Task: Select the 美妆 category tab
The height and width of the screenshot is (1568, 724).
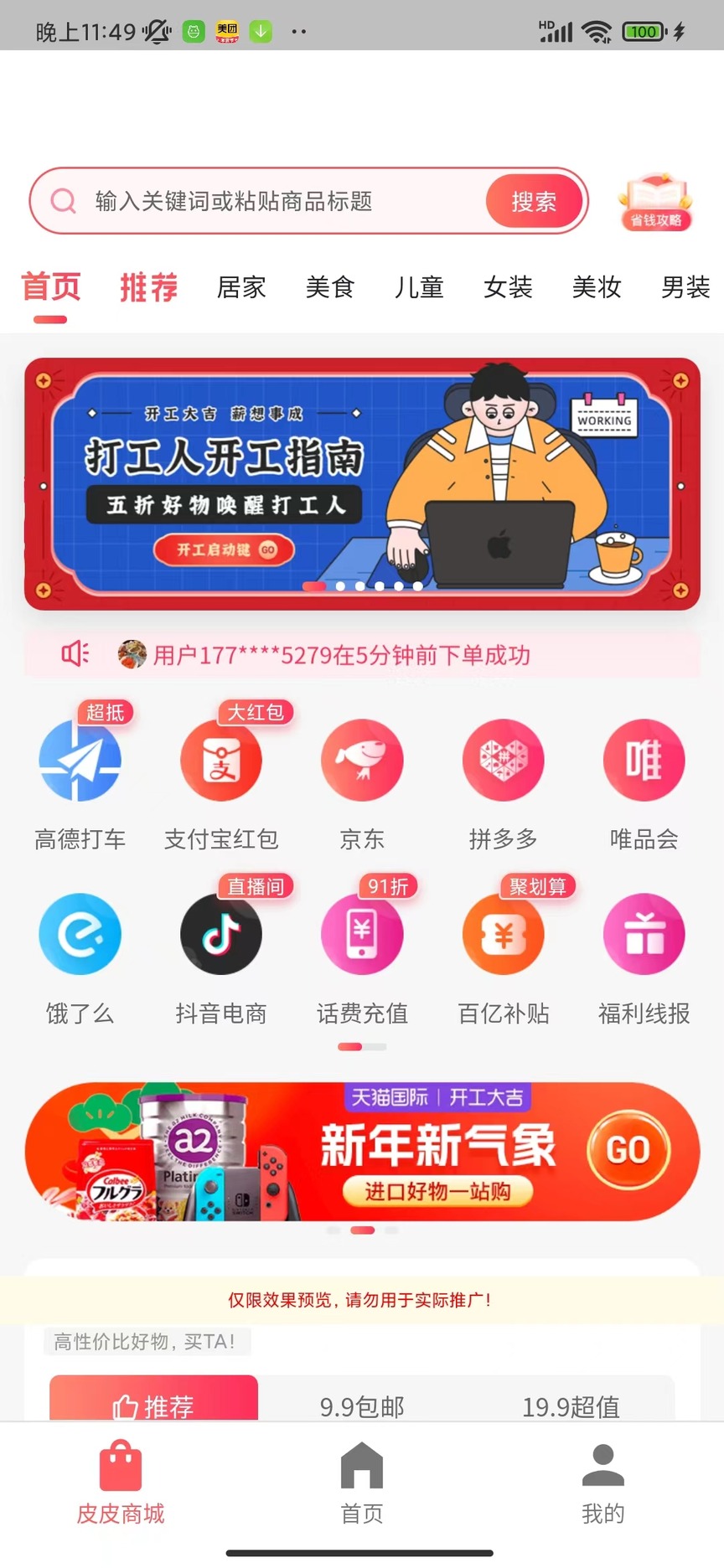Action: pyautogui.click(x=597, y=287)
